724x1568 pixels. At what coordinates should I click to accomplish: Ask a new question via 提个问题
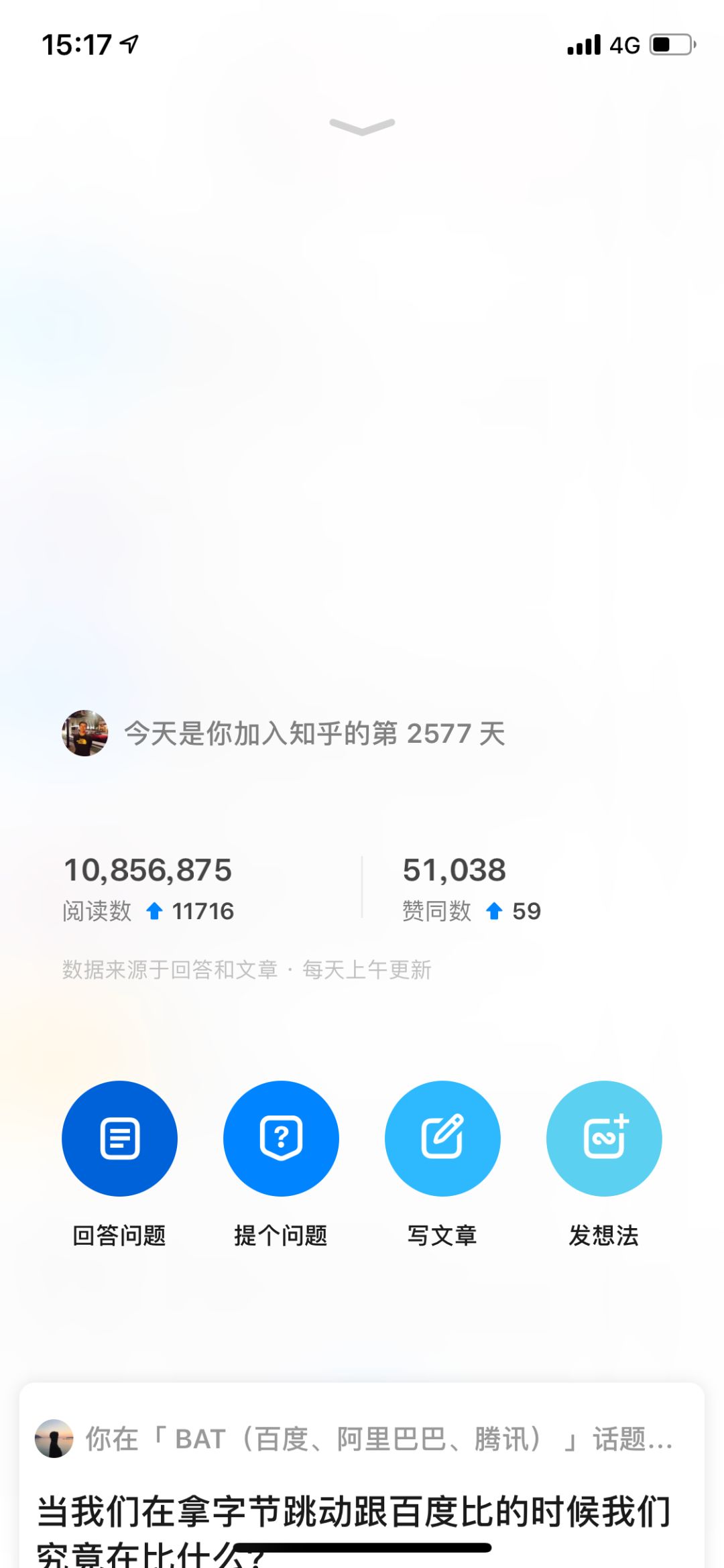pyautogui.click(x=281, y=1138)
